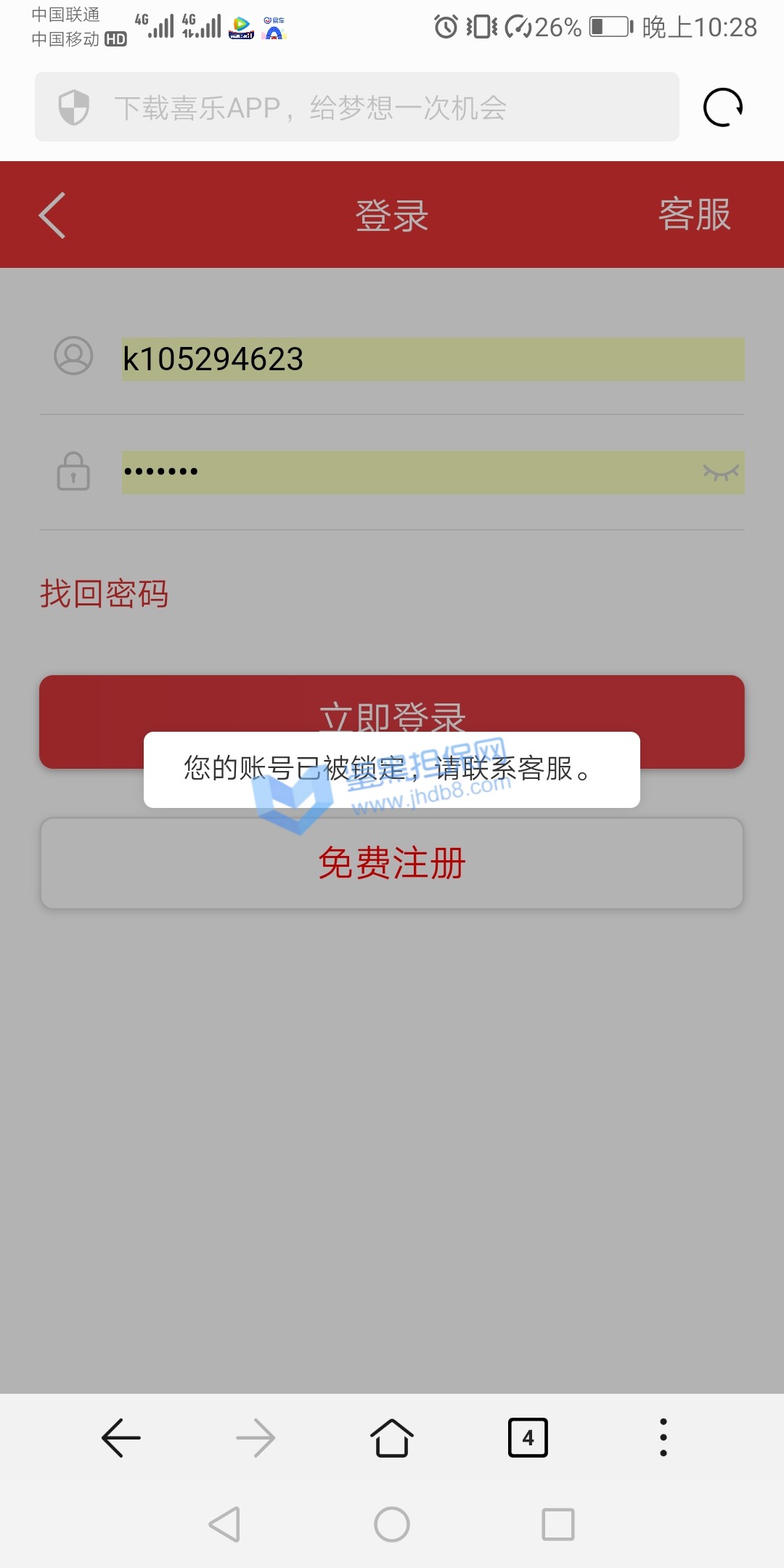Screen dimensions: 784x1568
Task: Tap the browser address bar
Action: click(x=356, y=107)
